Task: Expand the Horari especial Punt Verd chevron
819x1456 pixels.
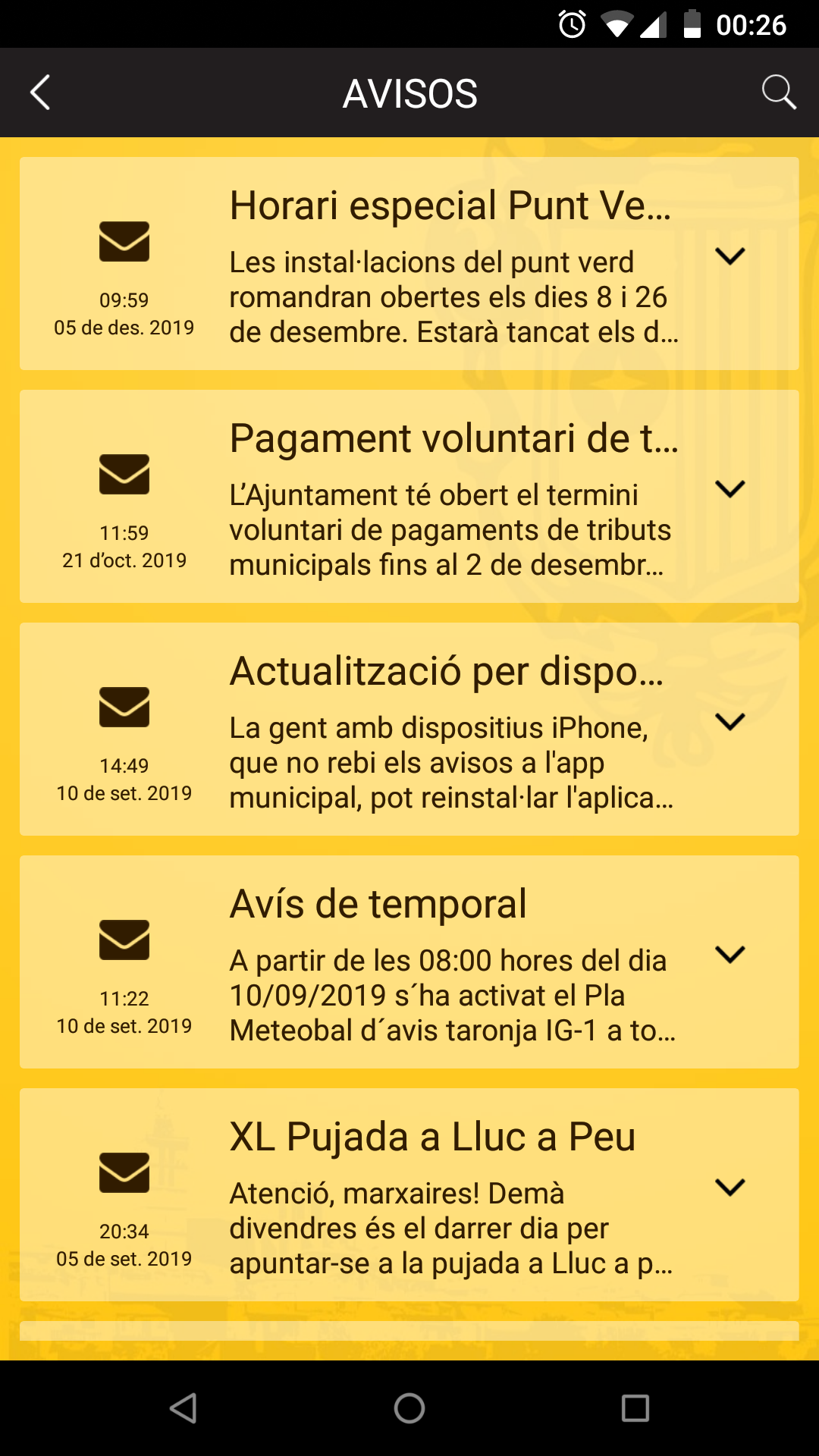Action: (730, 256)
